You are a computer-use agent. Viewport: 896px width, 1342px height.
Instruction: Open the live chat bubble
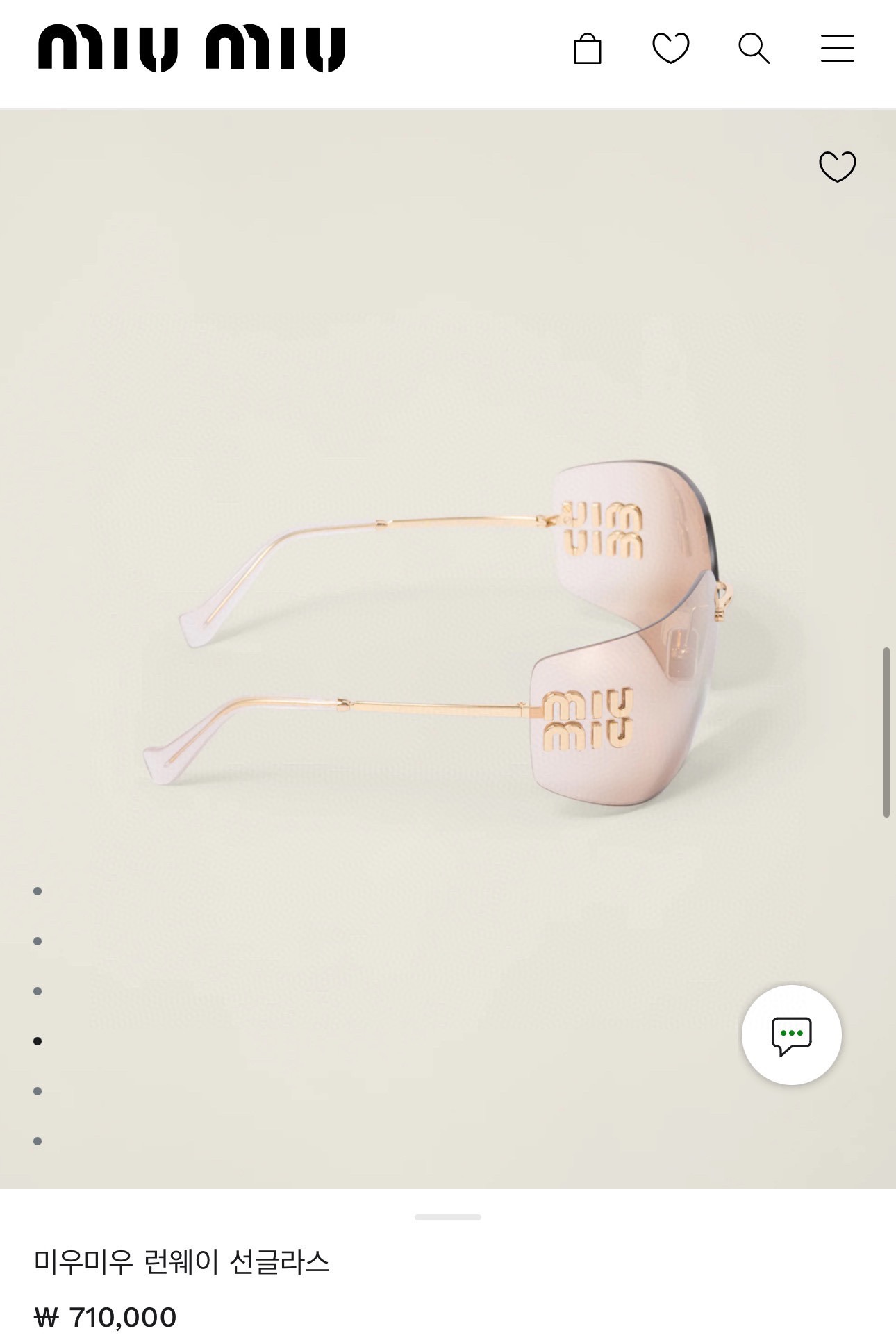point(791,1035)
